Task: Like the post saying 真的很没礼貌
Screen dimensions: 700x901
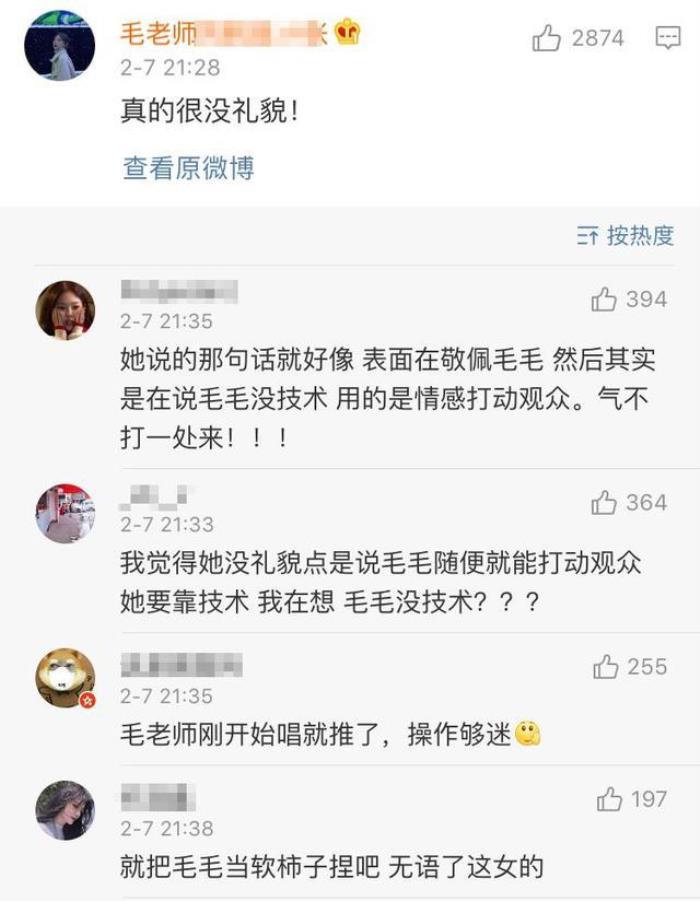Action: coord(547,39)
